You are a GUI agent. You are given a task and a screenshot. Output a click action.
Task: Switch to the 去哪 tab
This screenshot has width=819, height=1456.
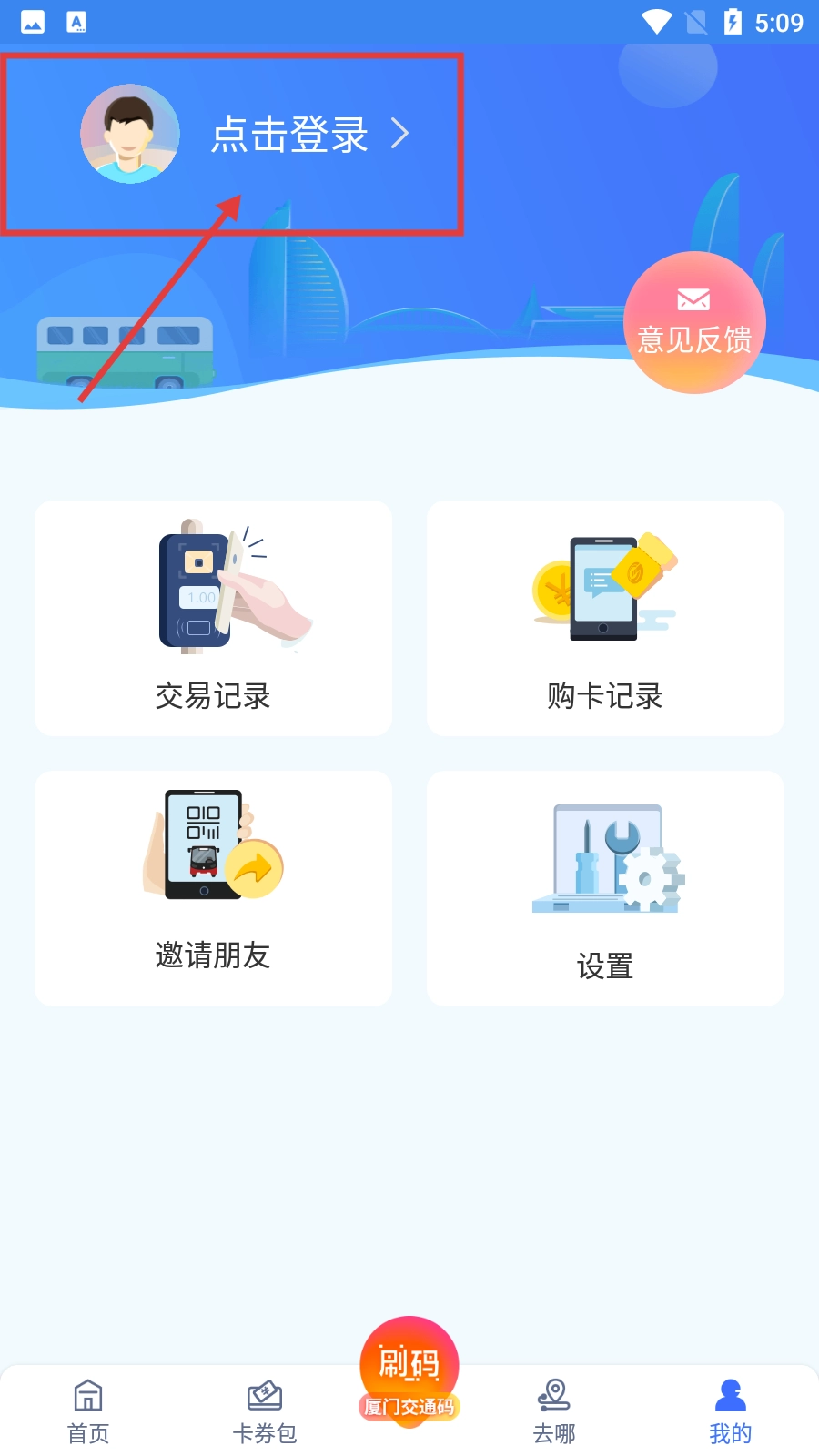coord(554,1411)
